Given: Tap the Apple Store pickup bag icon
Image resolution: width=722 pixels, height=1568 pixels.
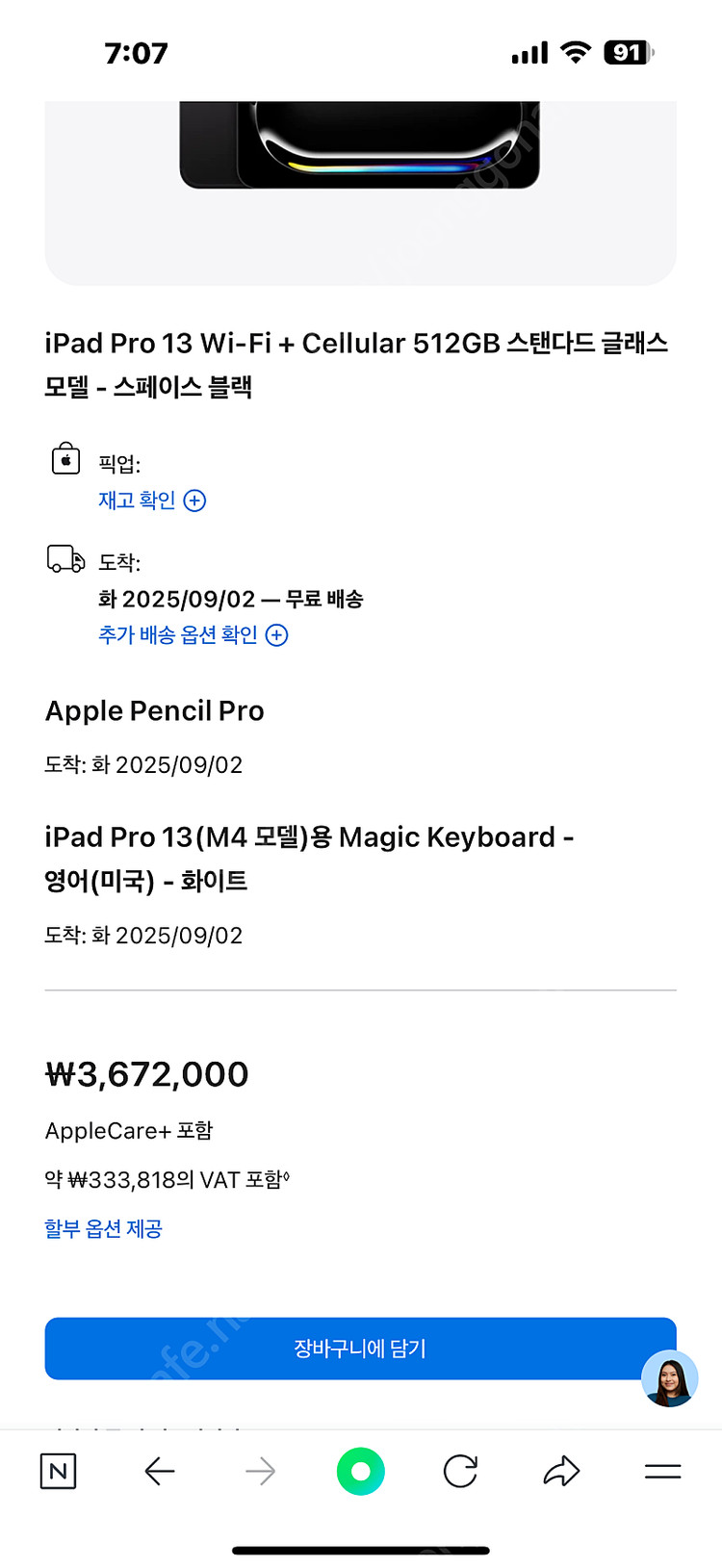Looking at the screenshot, I should coord(64,459).
